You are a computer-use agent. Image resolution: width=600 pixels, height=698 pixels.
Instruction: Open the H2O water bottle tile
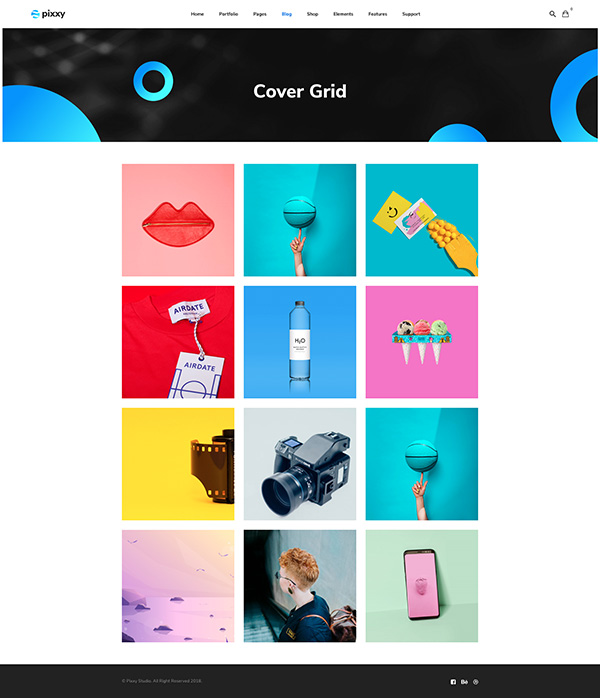[299, 342]
